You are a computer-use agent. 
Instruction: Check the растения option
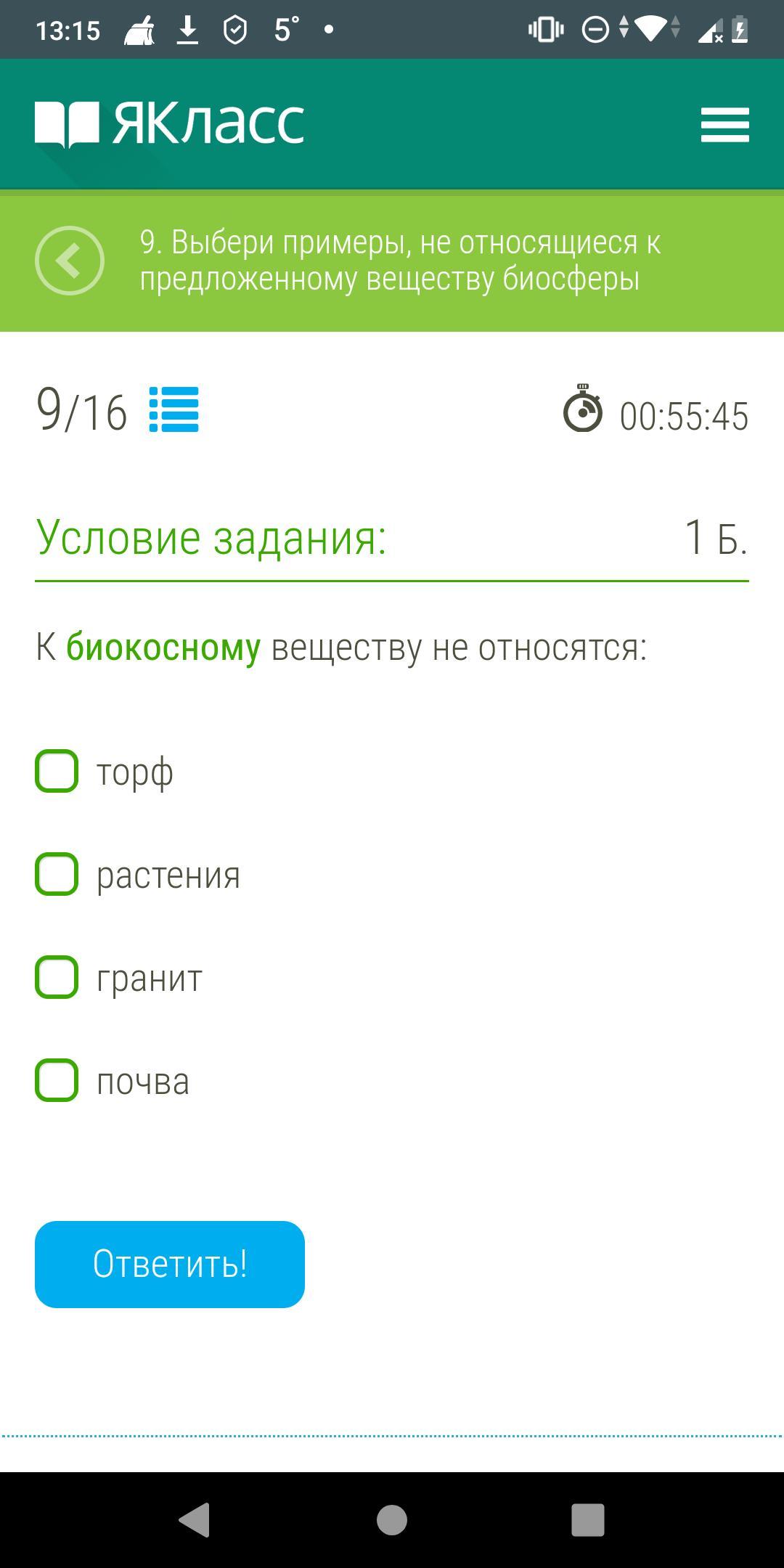[x=57, y=874]
